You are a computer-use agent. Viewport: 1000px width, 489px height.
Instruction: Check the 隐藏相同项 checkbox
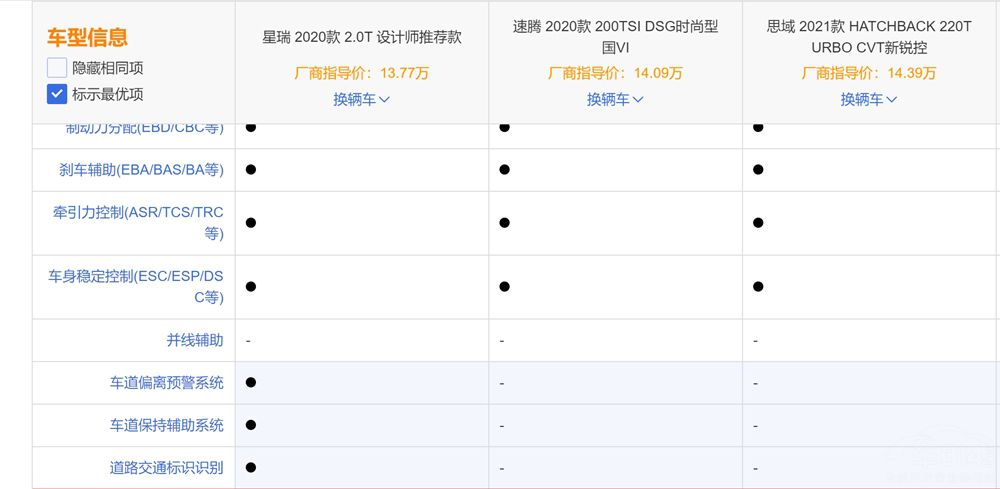click(57, 69)
